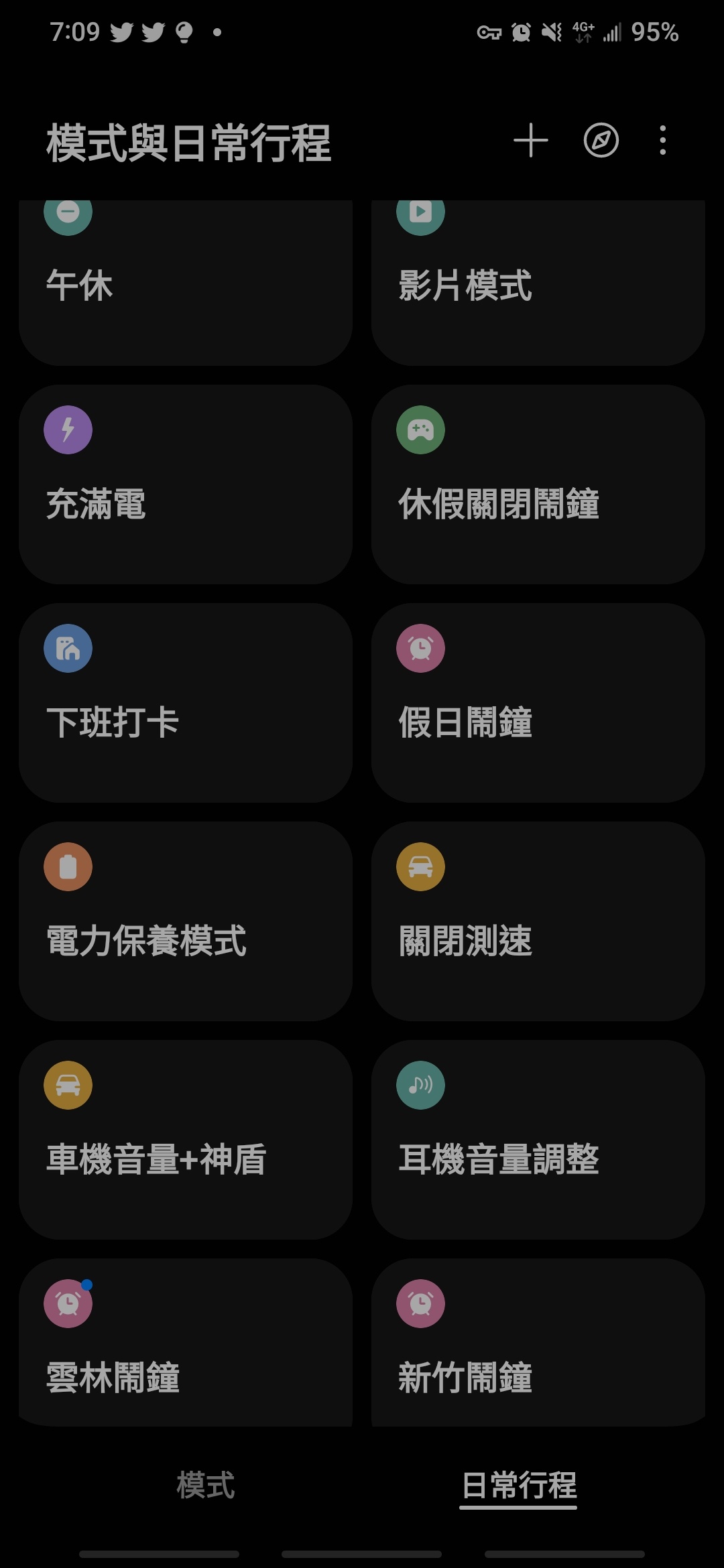The image size is (724, 1568).
Task: Tap the 新竹鬧鐘 routine card
Action: pos(538,1347)
